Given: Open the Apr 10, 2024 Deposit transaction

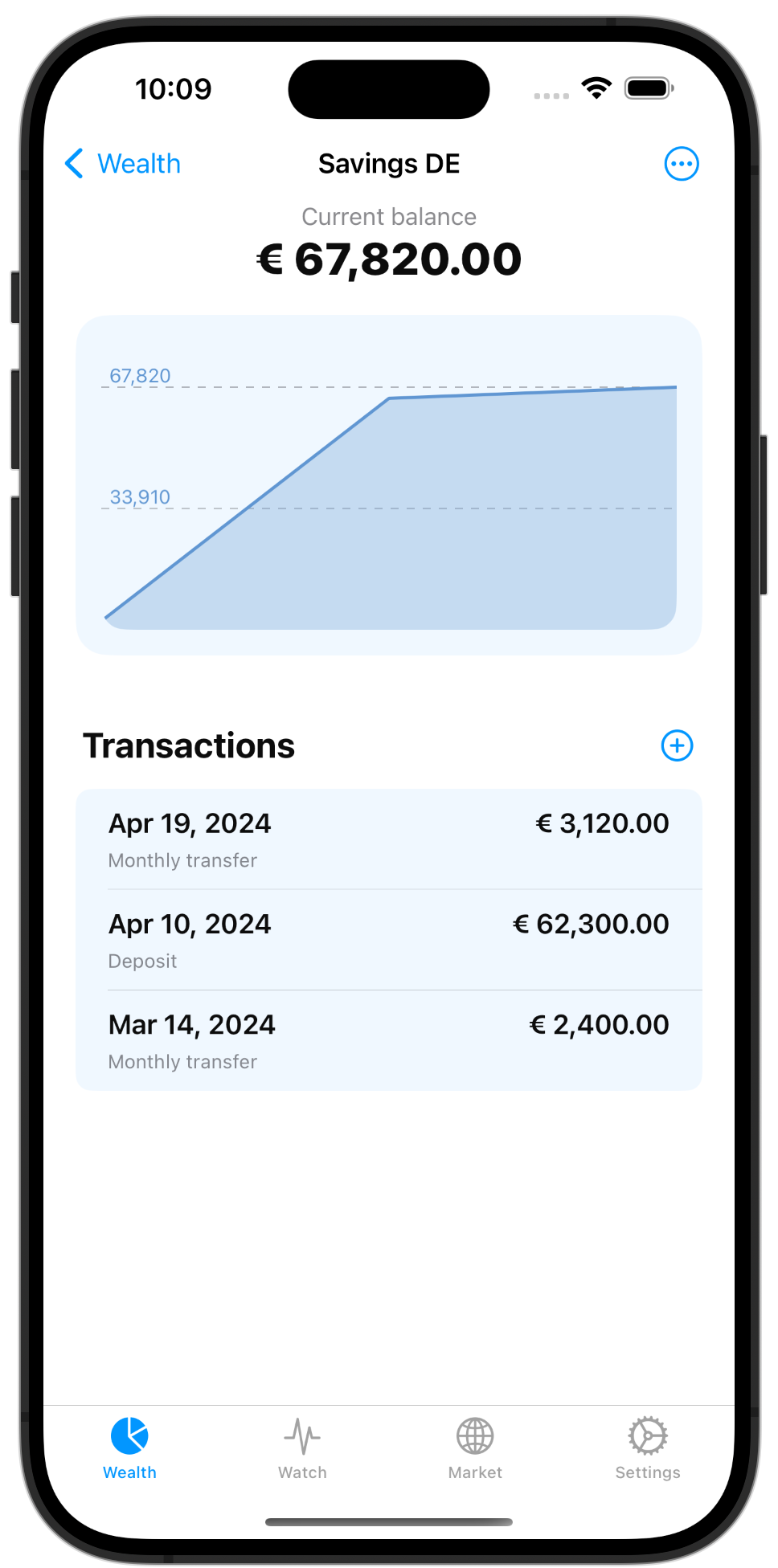Looking at the screenshot, I should pyautogui.click(x=389, y=940).
